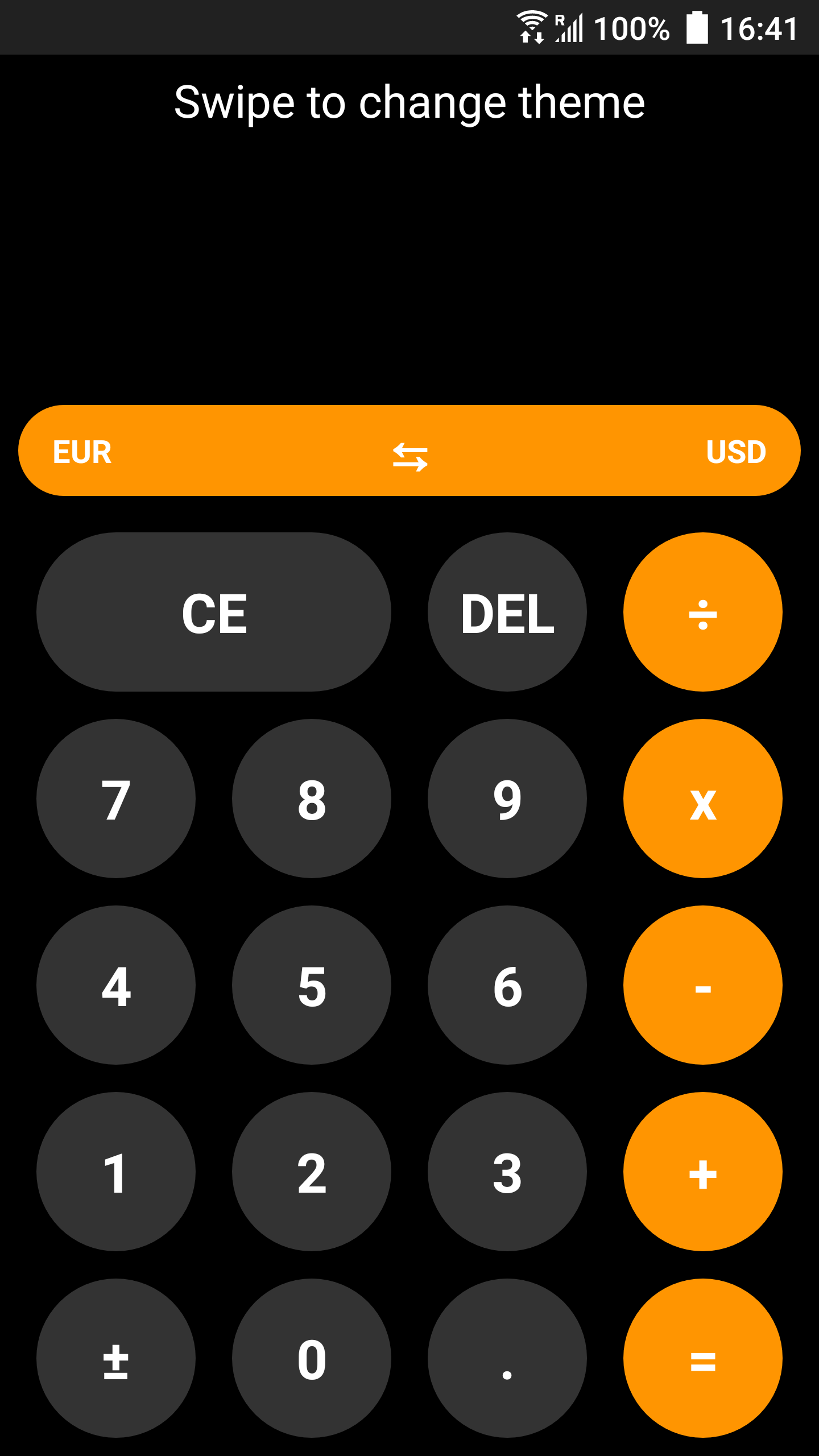Enter the digit 5
Screen dimensions: 819x1456
312,986
